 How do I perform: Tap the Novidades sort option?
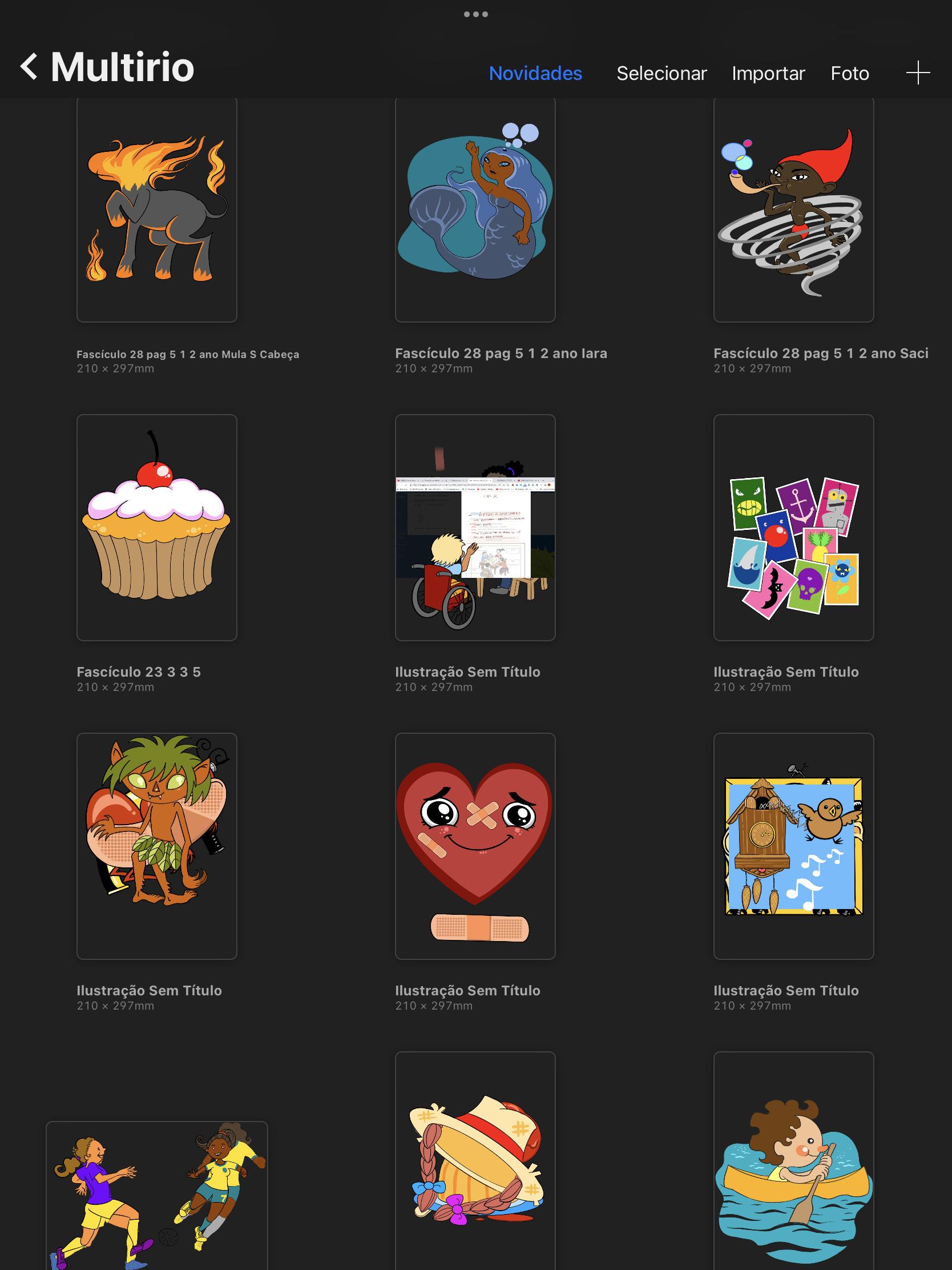(x=535, y=74)
